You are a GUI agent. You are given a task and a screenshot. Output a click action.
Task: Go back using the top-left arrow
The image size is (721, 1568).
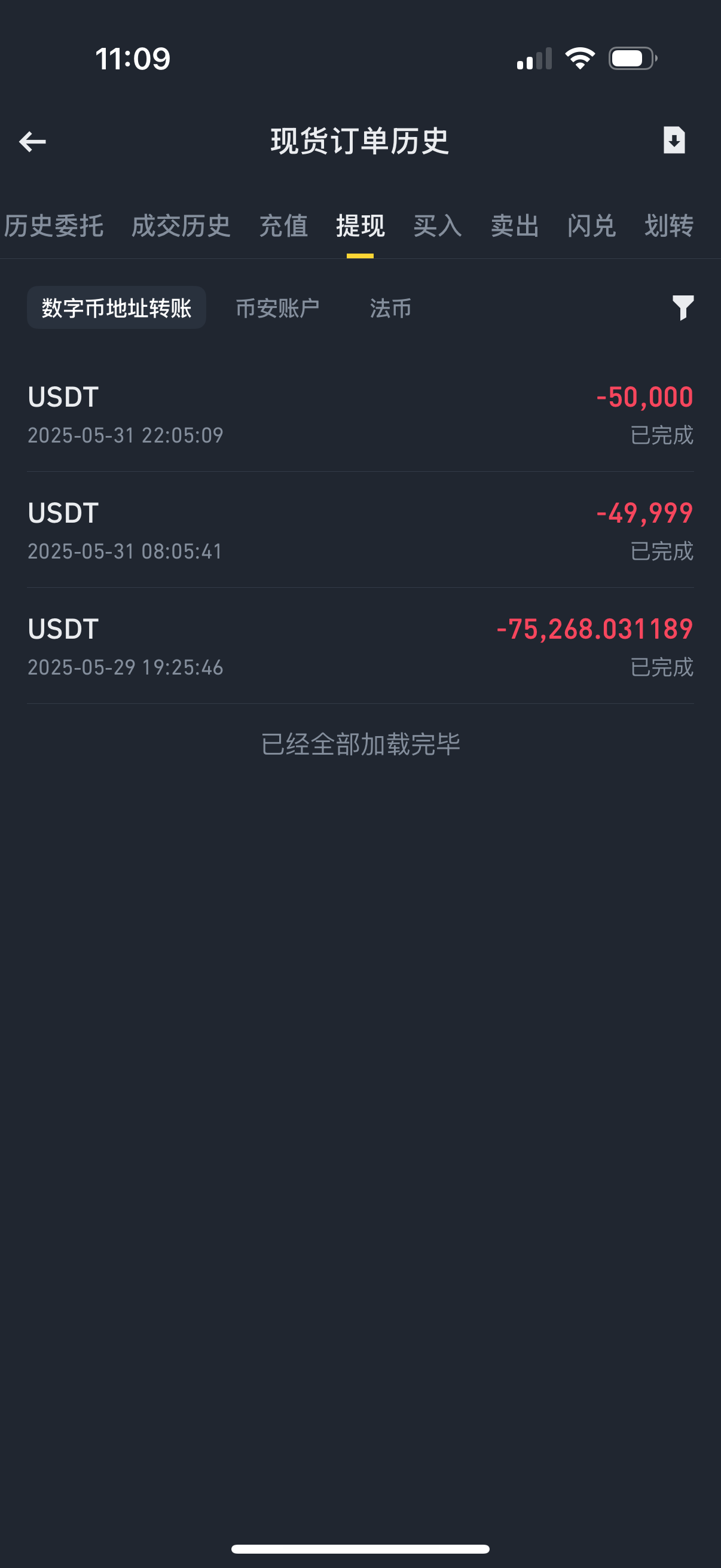point(33,142)
